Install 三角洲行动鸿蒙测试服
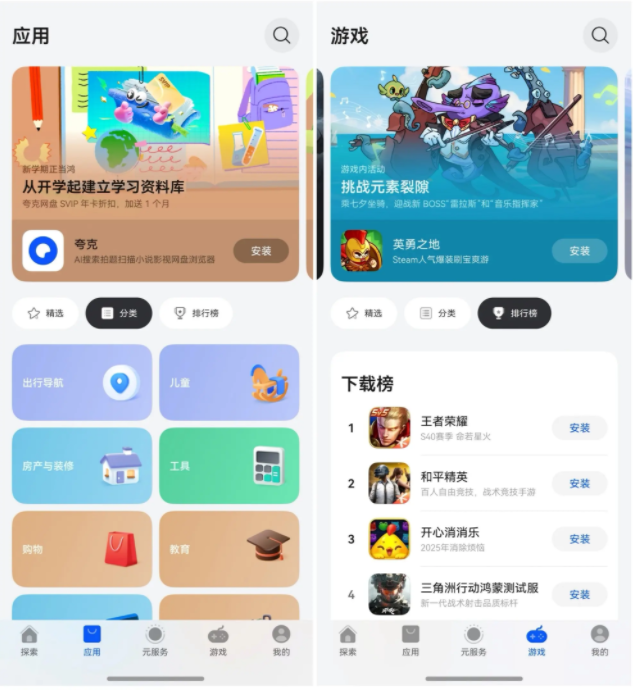 tap(579, 594)
